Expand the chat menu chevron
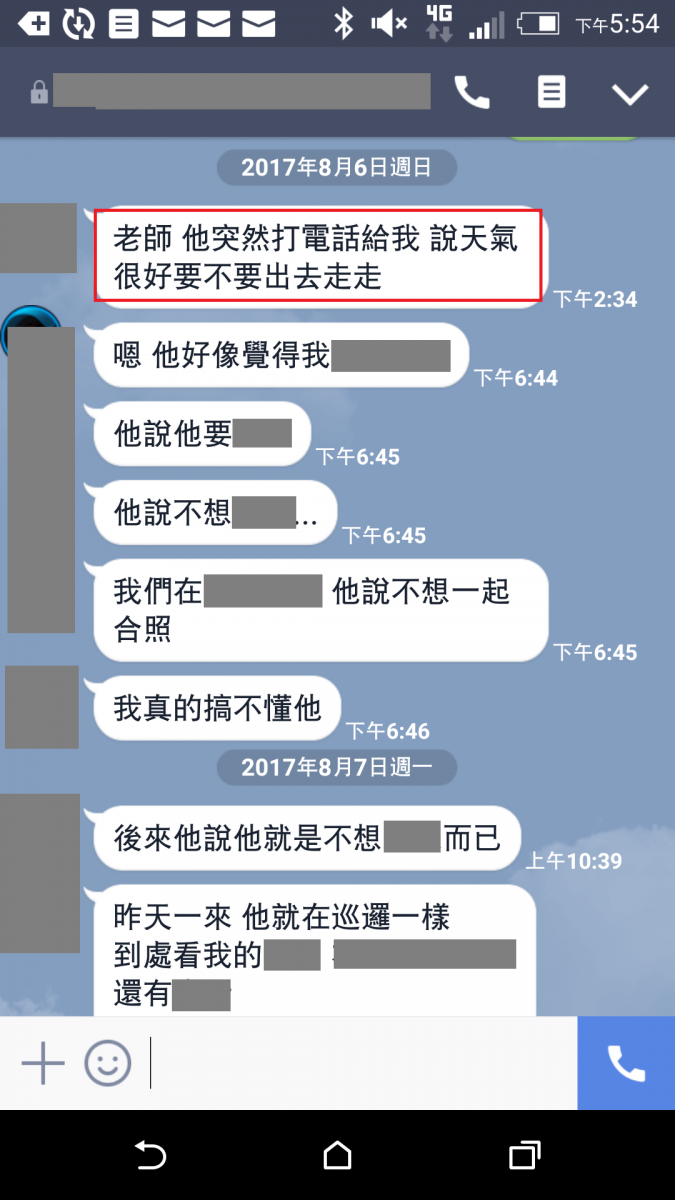The image size is (675, 1200). point(630,94)
